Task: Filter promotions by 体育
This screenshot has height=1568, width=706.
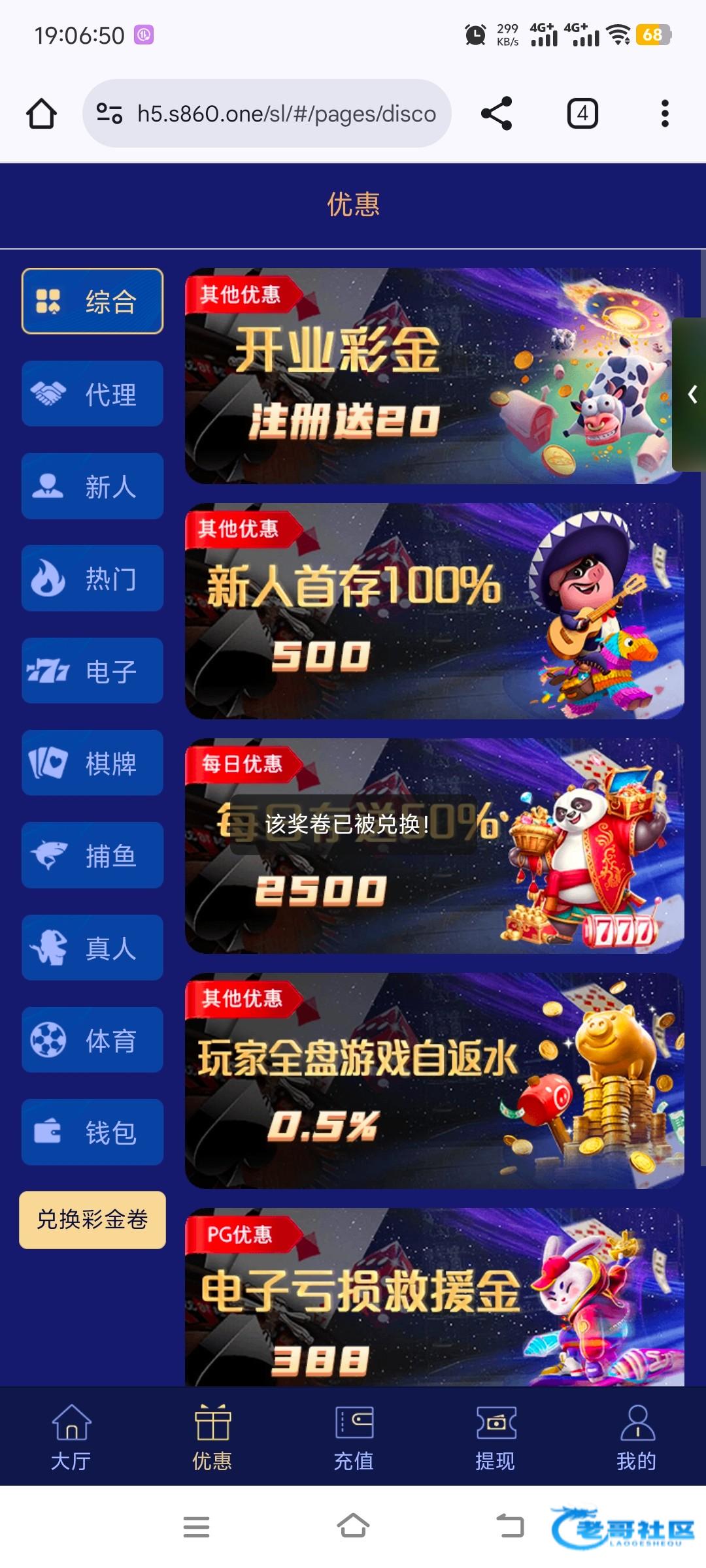Action: click(x=92, y=1040)
